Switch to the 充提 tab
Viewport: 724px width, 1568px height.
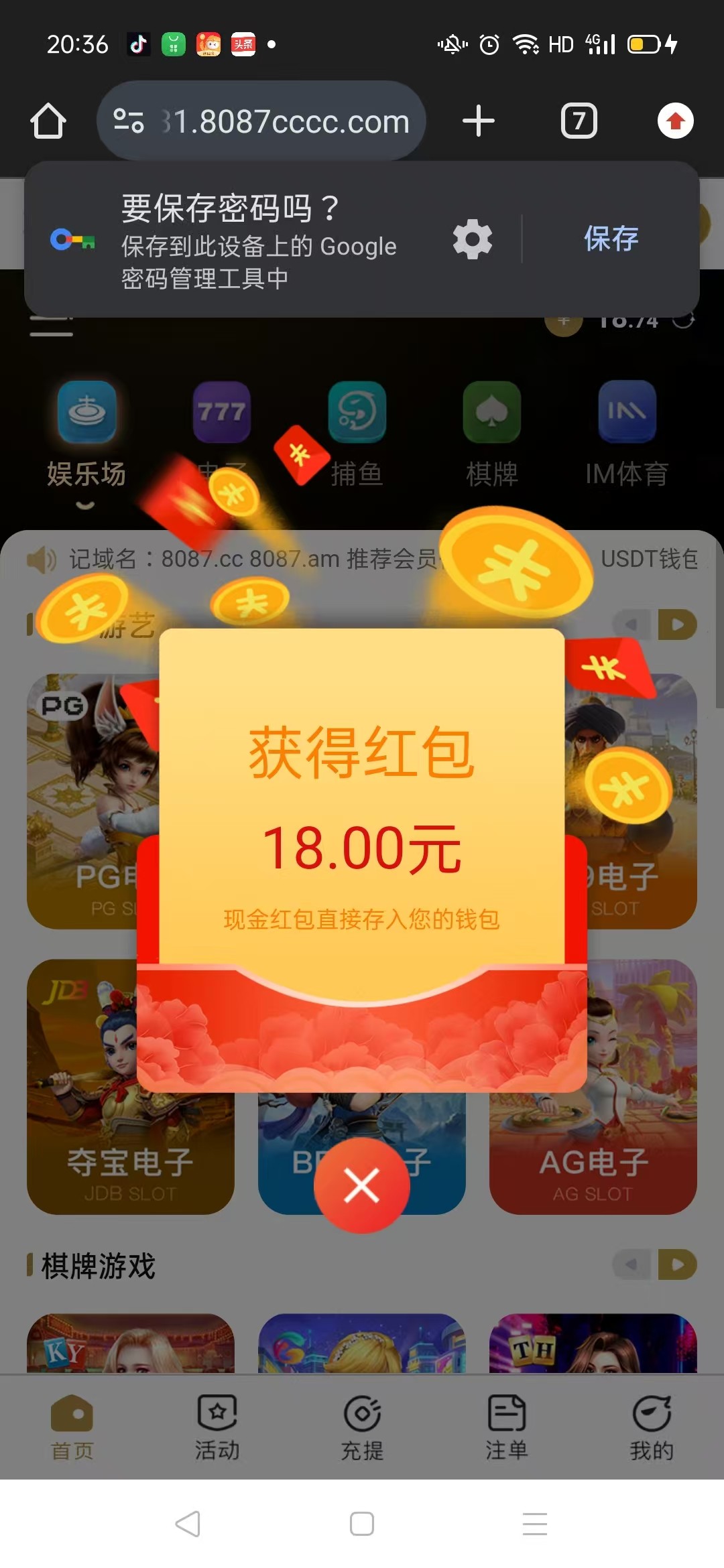[x=362, y=1427]
